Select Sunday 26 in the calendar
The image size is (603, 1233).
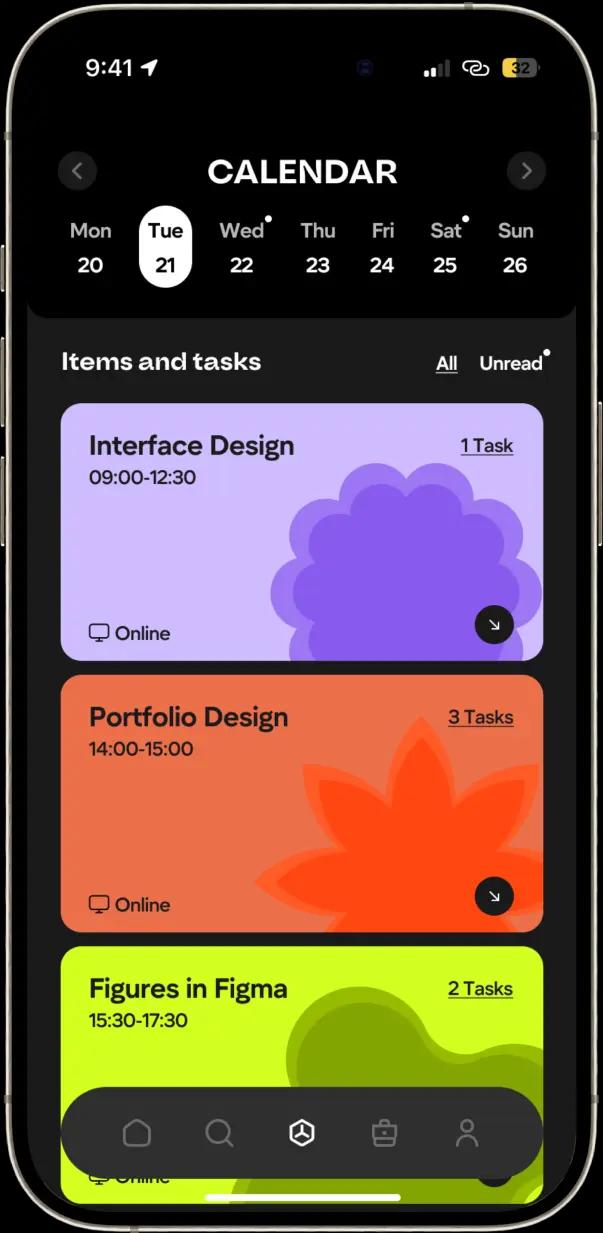[515, 247]
